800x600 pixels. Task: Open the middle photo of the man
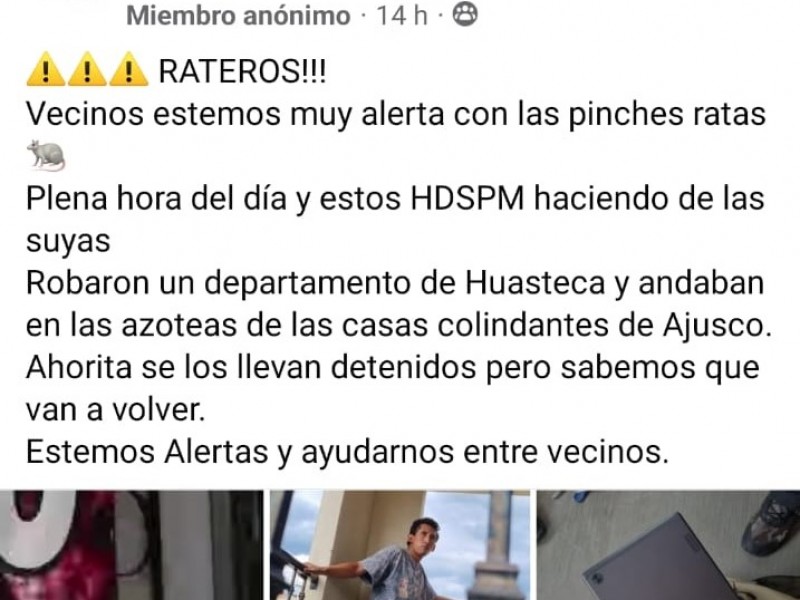pos(400,545)
